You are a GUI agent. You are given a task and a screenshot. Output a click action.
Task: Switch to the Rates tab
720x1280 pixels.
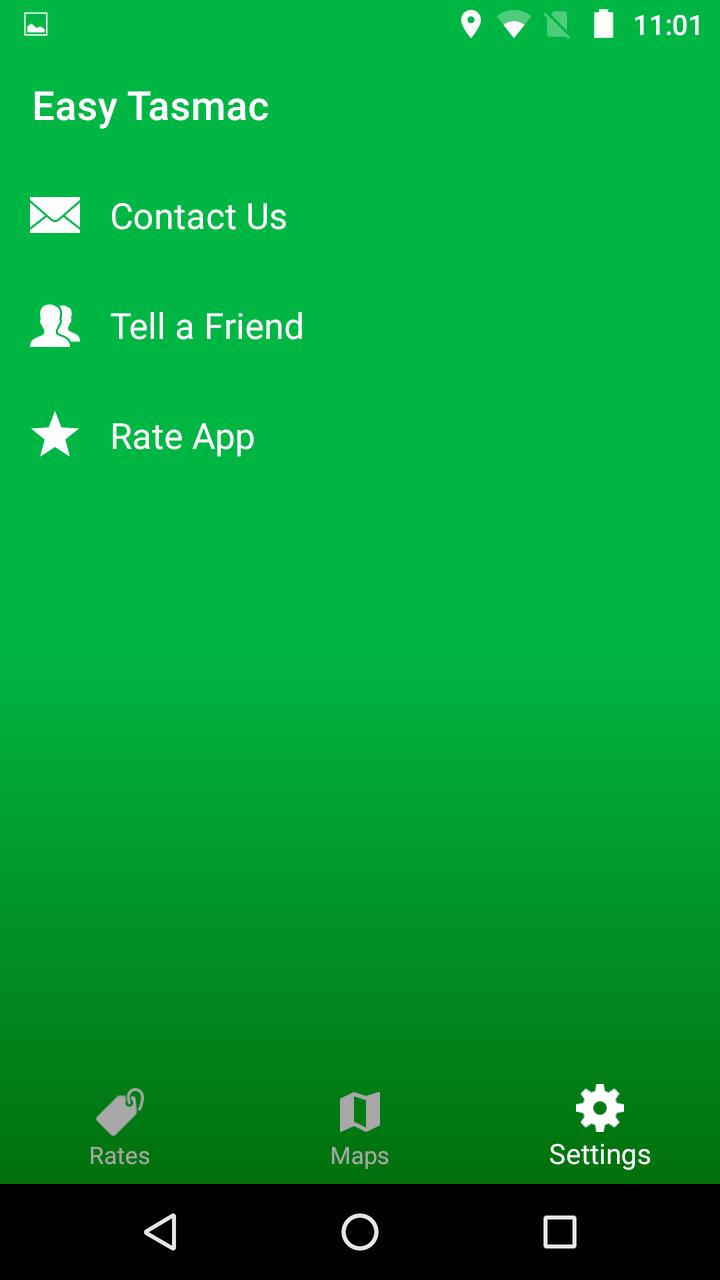(120, 1128)
